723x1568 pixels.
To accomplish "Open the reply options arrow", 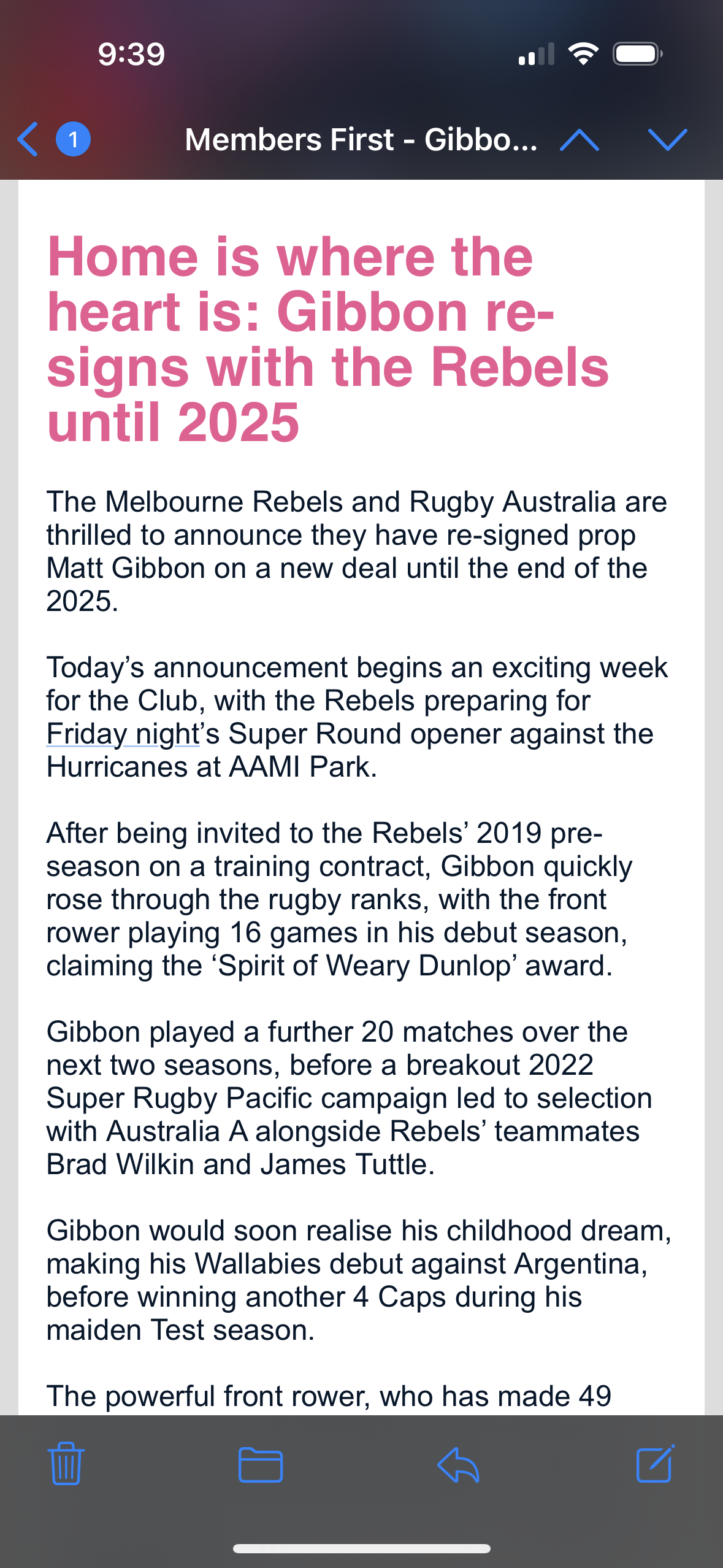I will pyautogui.click(x=458, y=1464).
